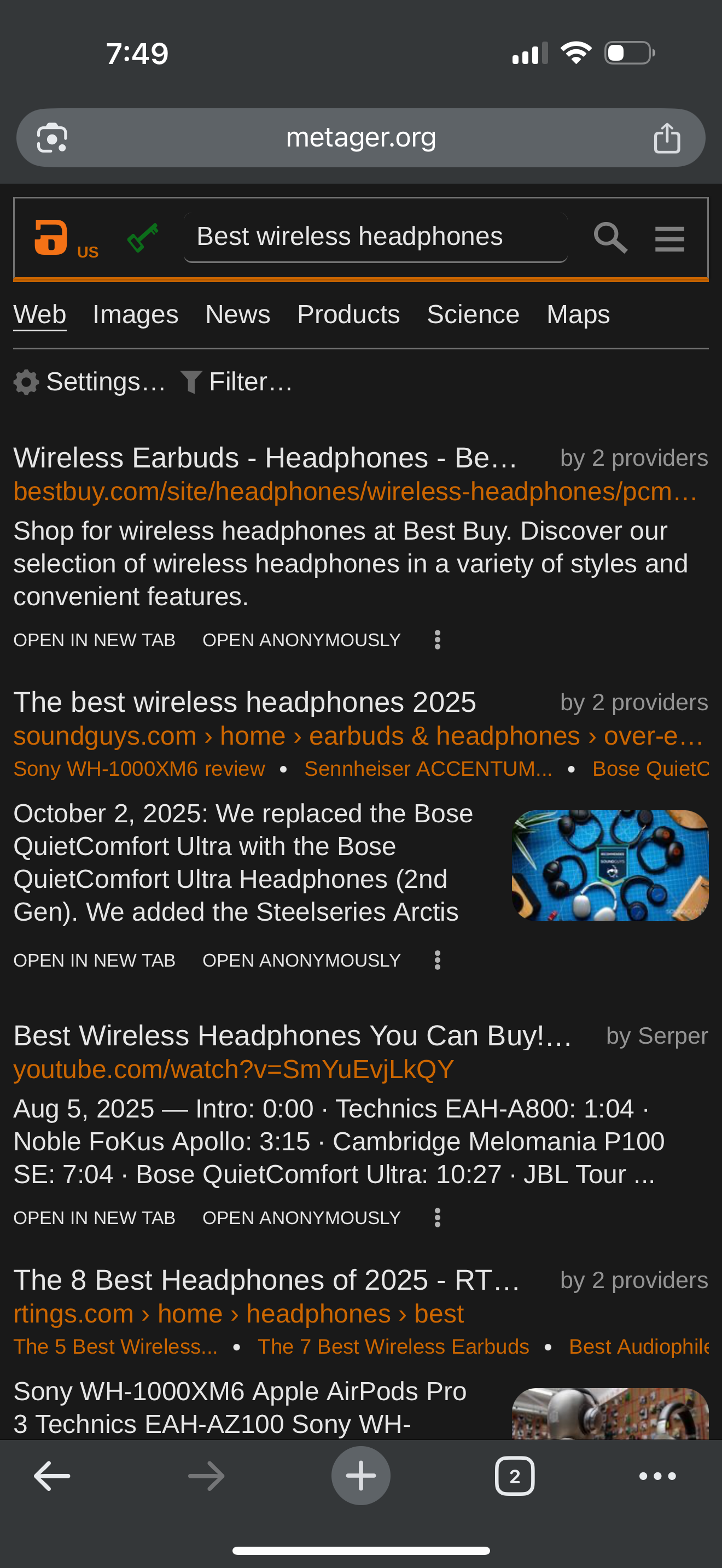The width and height of the screenshot is (722, 1568).
Task: Open the Best Buy wireless headphones result
Action: click(x=265, y=458)
